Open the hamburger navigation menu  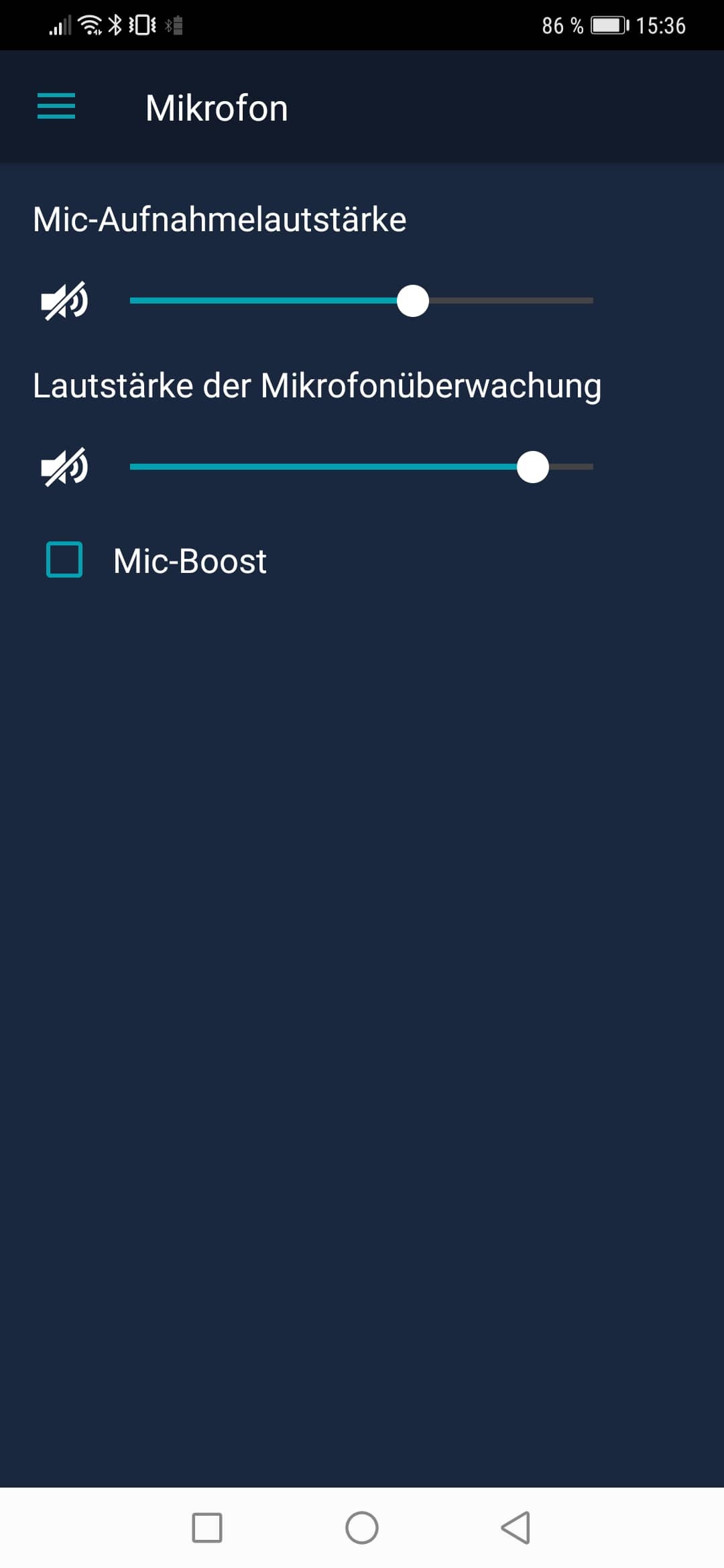56,107
